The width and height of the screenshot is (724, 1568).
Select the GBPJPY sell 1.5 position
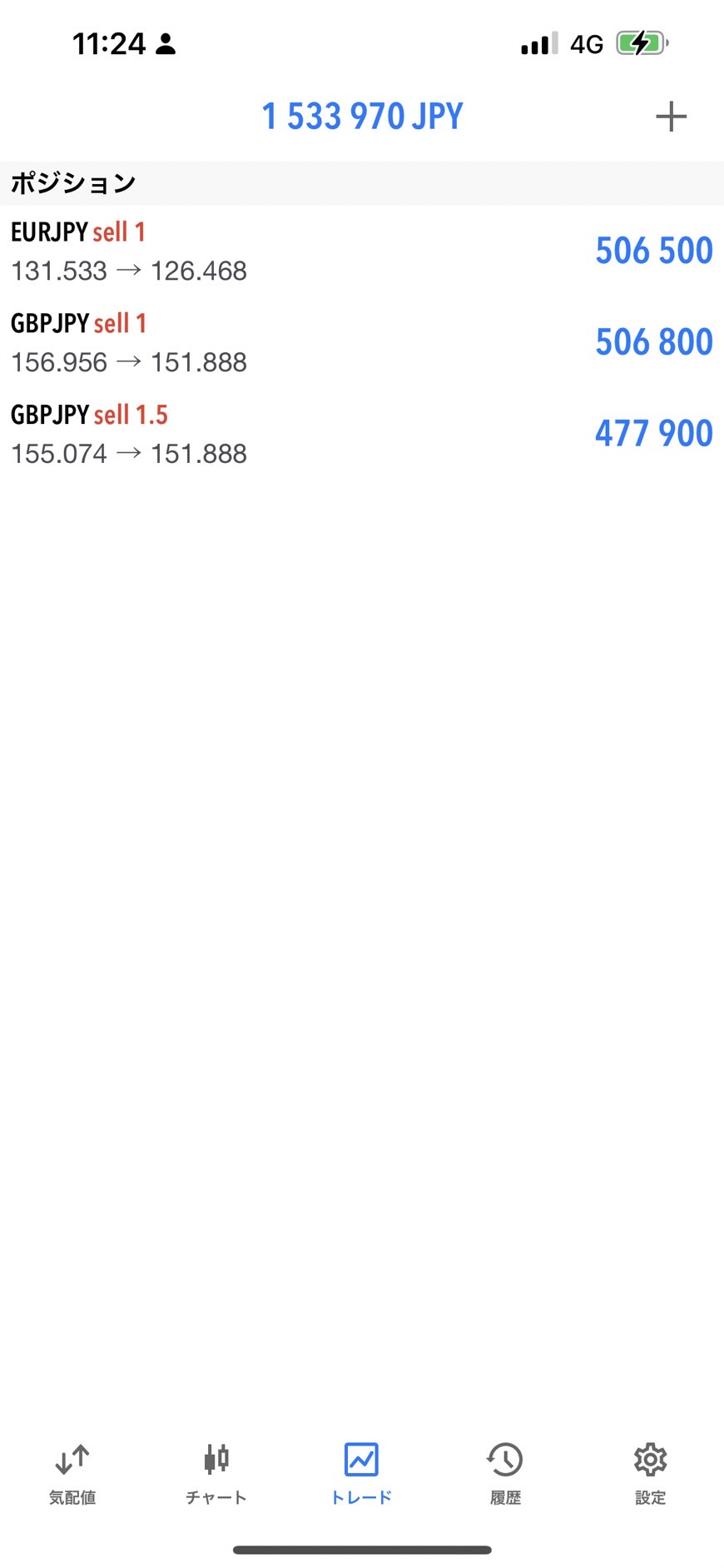[x=361, y=434]
